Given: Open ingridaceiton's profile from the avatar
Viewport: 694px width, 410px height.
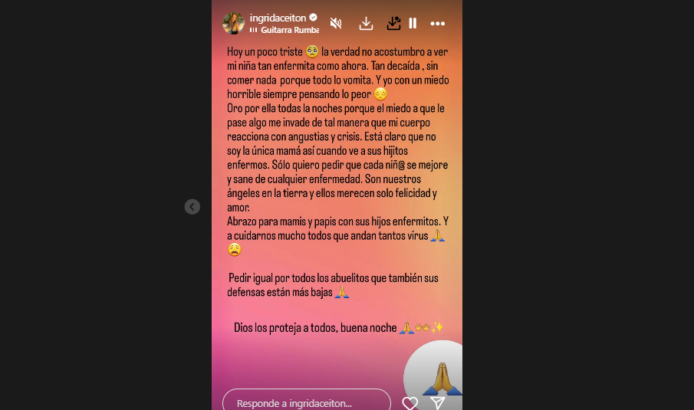Looking at the screenshot, I should point(233,23).
